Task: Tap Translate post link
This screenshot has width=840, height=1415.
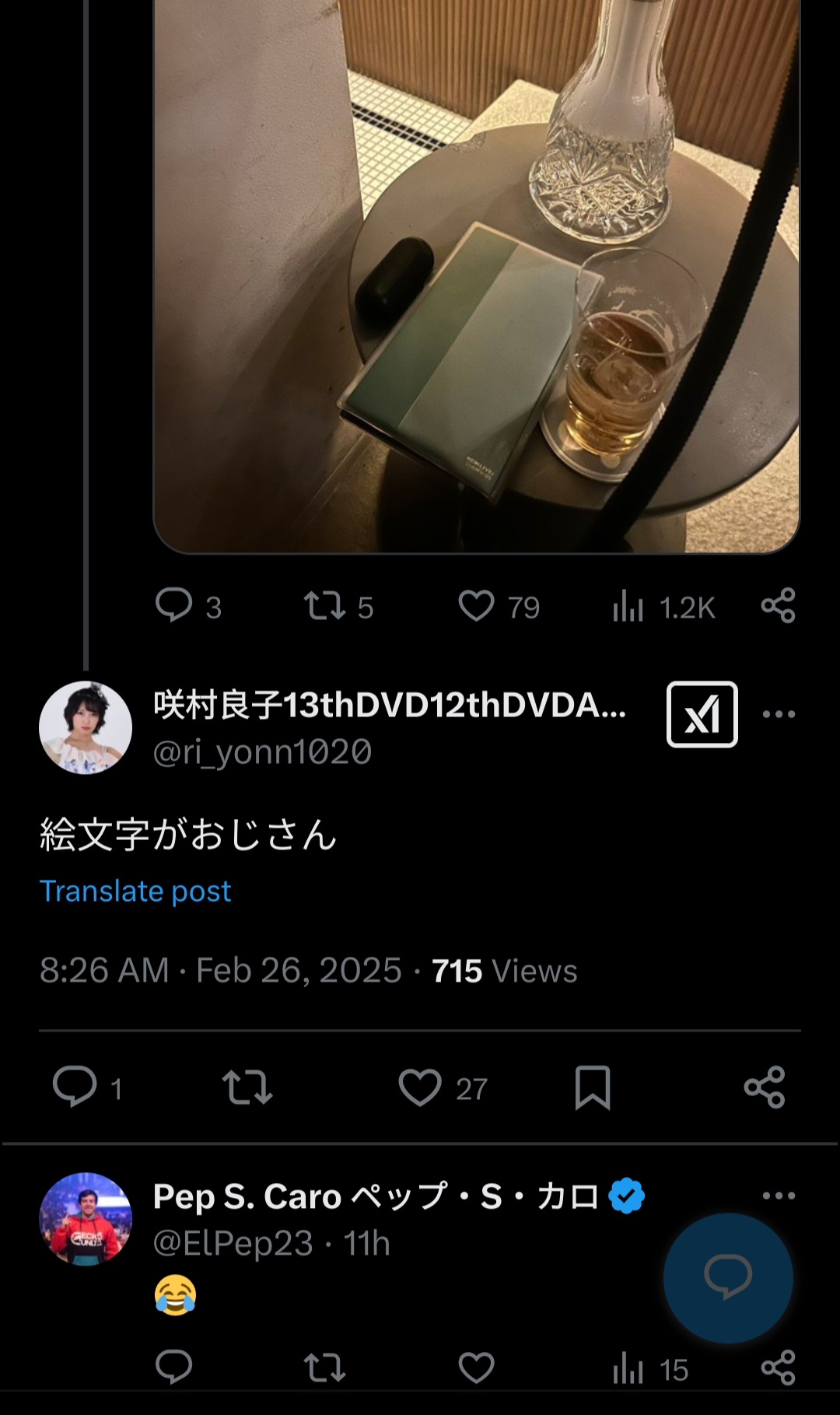Action: (x=135, y=891)
